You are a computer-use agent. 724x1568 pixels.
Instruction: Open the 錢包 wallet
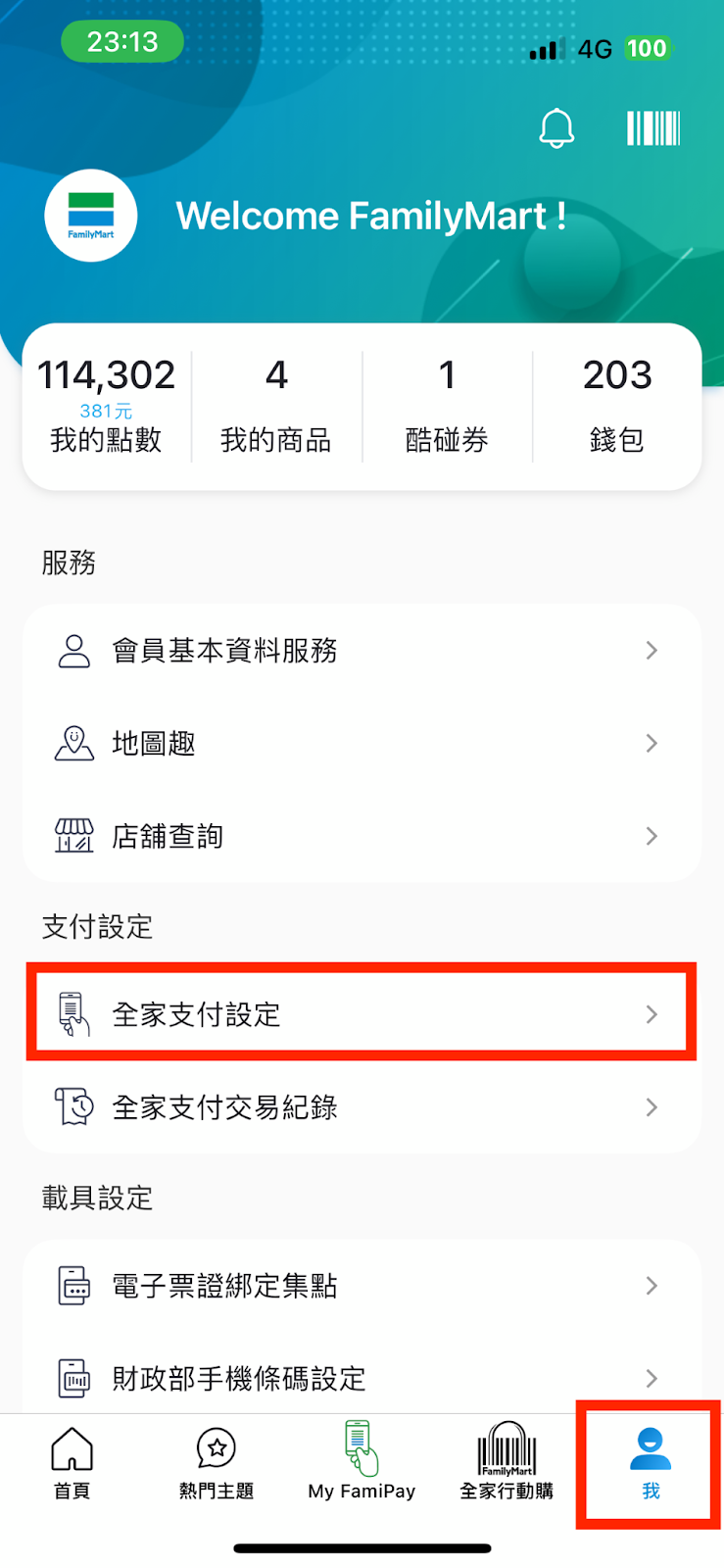617,405
